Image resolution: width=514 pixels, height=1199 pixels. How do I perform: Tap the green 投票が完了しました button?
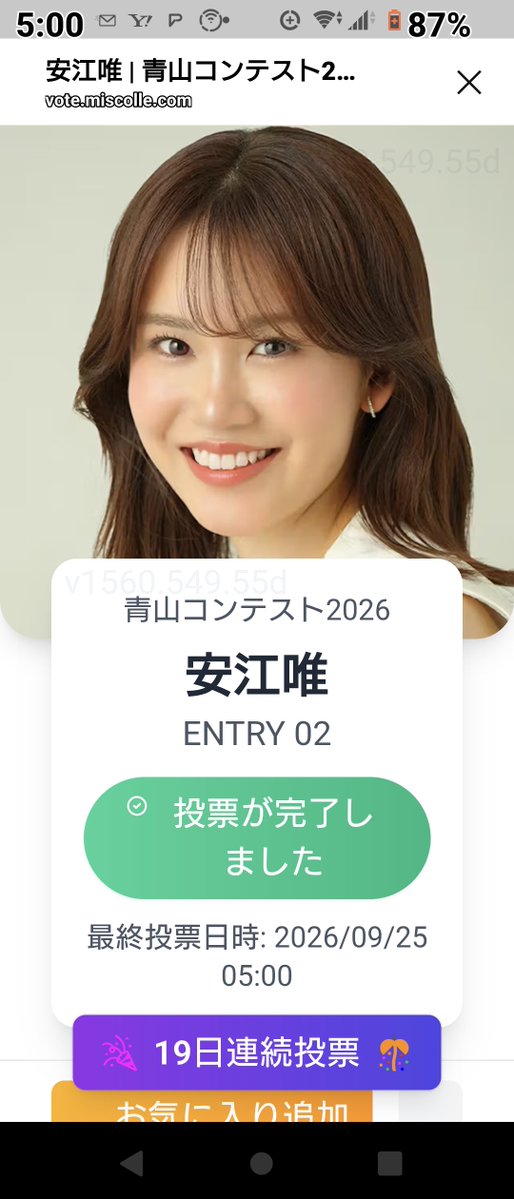257,838
